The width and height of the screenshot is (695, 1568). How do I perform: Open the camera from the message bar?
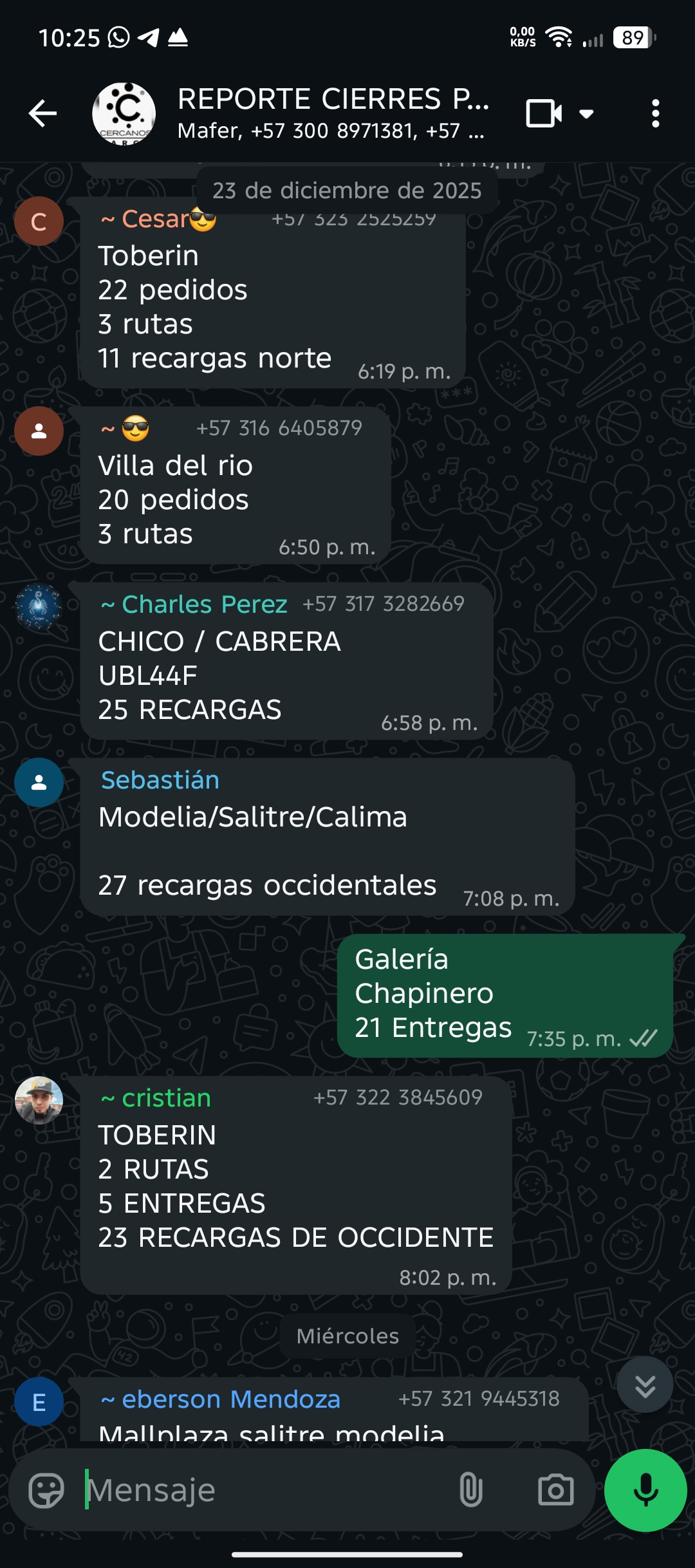555,1491
